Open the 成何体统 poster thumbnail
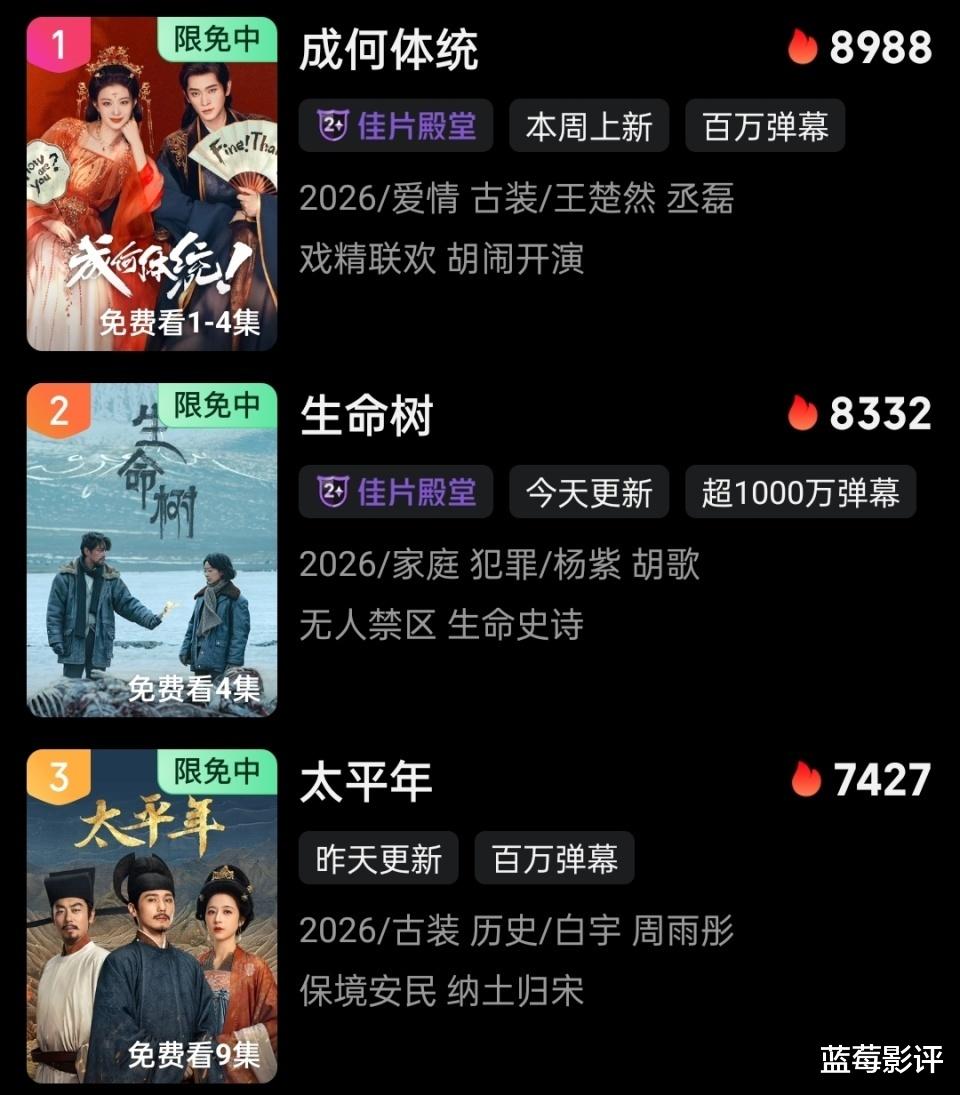 click(x=152, y=184)
